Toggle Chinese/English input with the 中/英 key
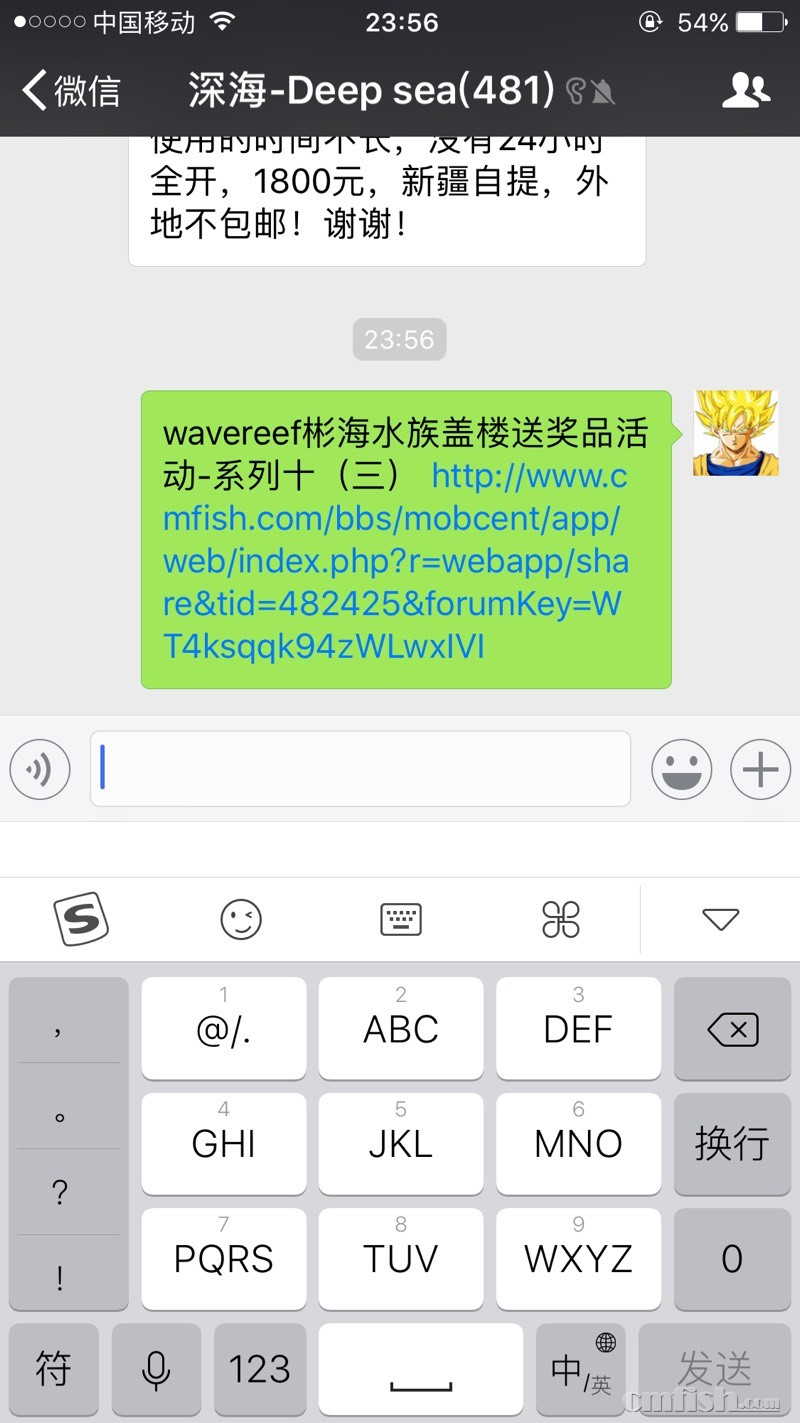The height and width of the screenshot is (1423, 800). pyautogui.click(x=581, y=1368)
